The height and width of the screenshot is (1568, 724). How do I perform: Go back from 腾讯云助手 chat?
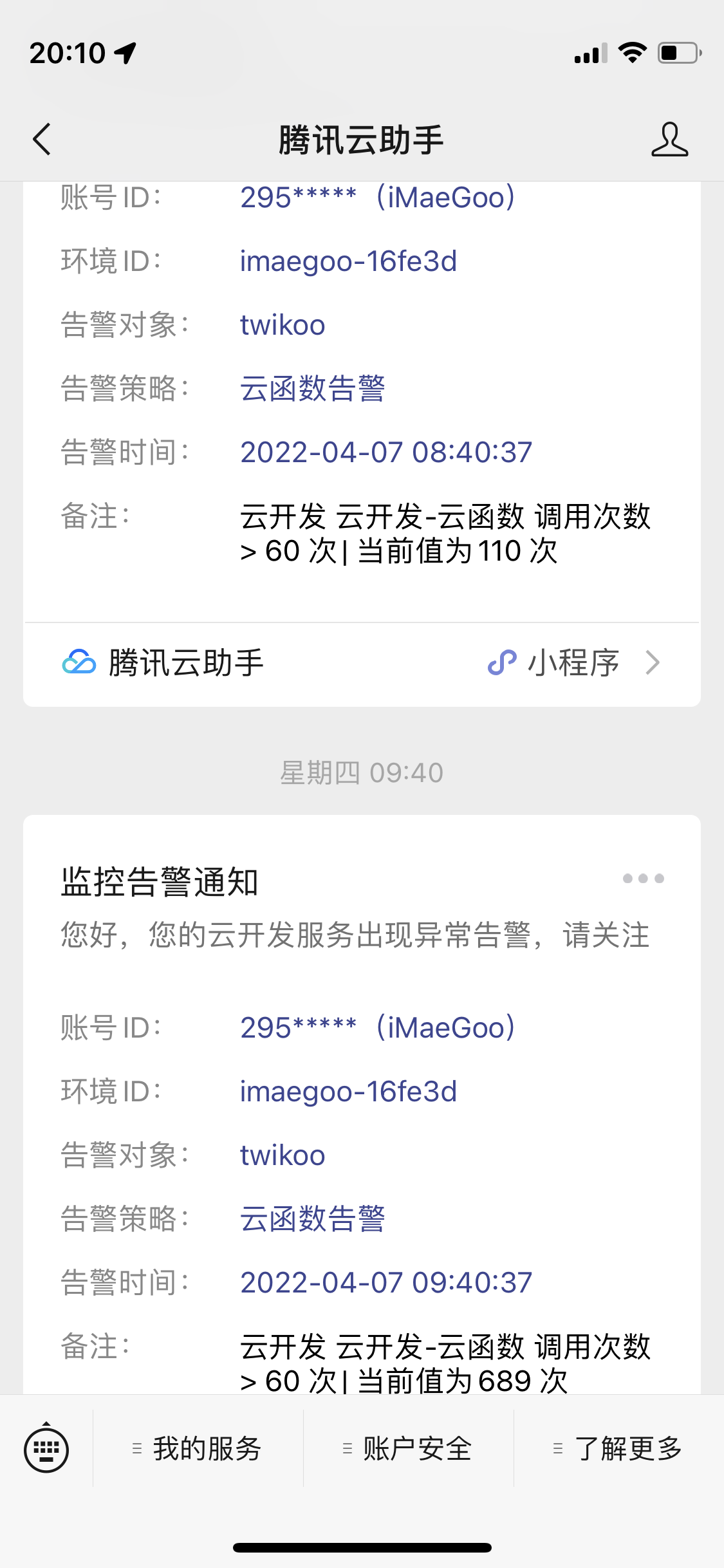coord(42,139)
